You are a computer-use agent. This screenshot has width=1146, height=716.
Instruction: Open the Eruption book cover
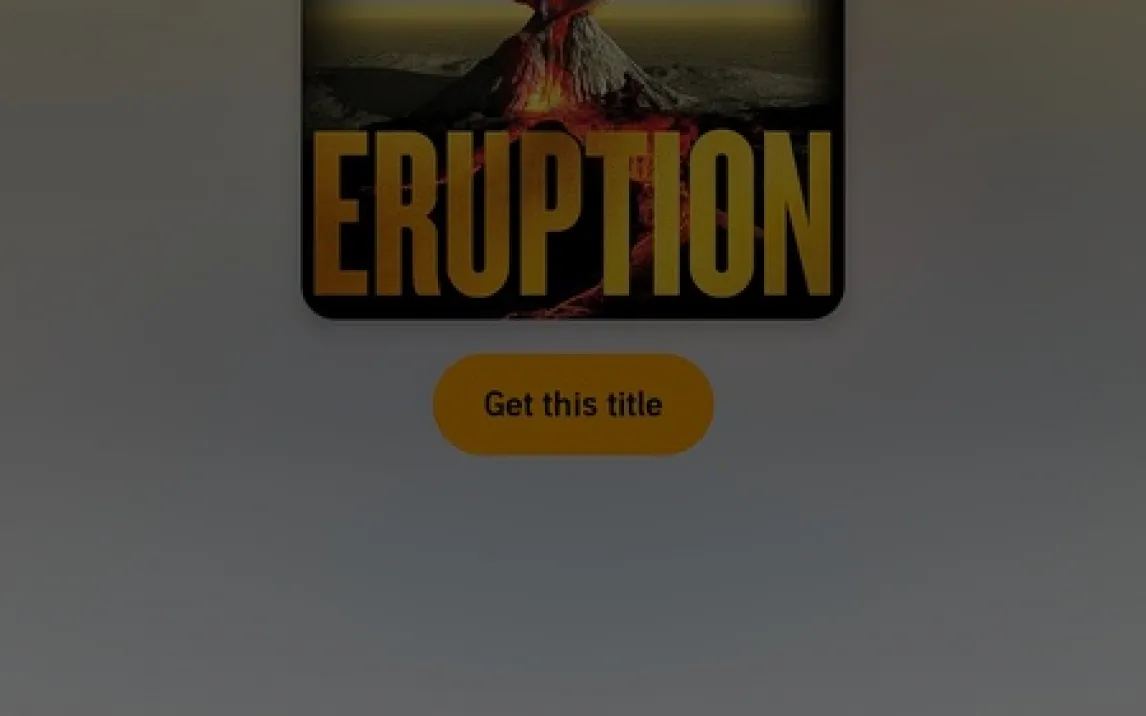[x=573, y=160]
